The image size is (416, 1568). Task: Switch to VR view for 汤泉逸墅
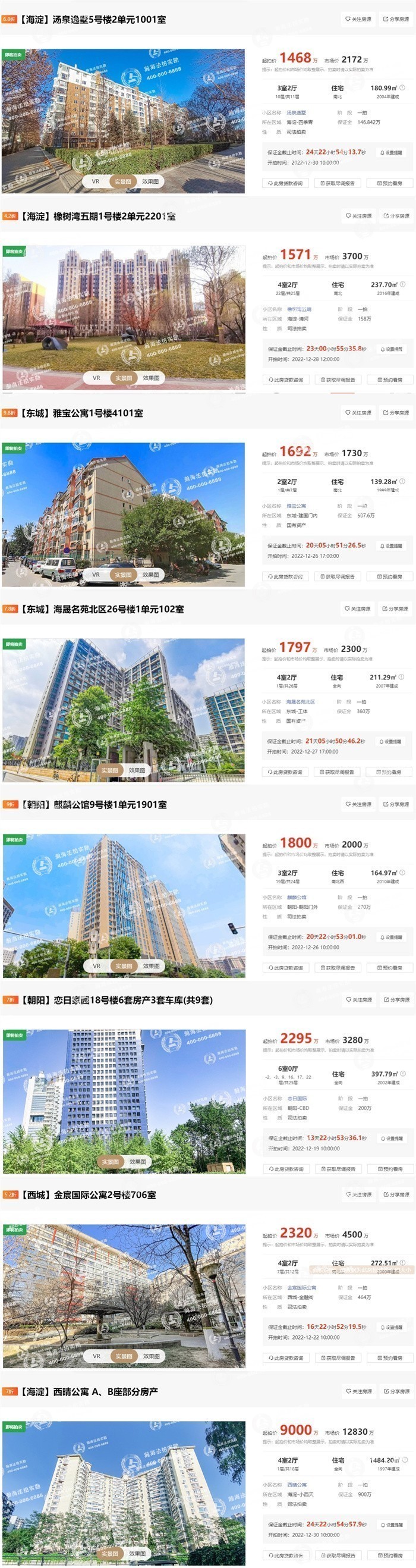click(96, 181)
